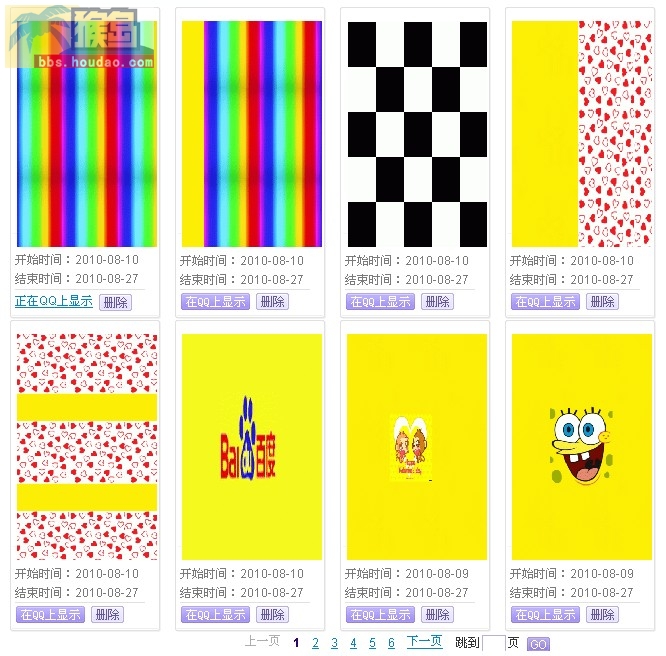This screenshot has height=656, width=666.
Task: Delete the half yellow half hearts skin
Action: pos(602,301)
